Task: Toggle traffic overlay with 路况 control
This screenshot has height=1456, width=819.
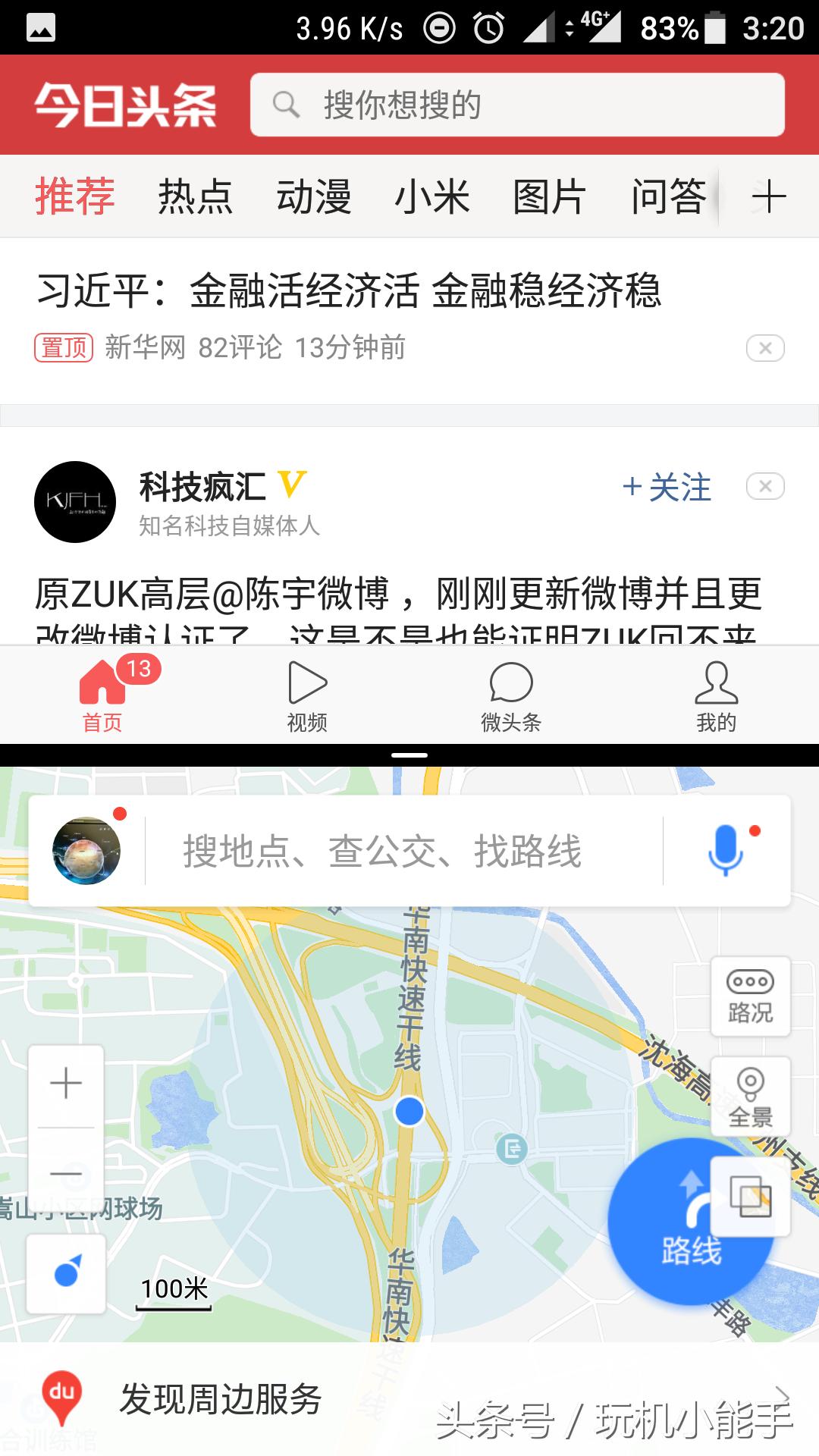Action: tap(752, 997)
